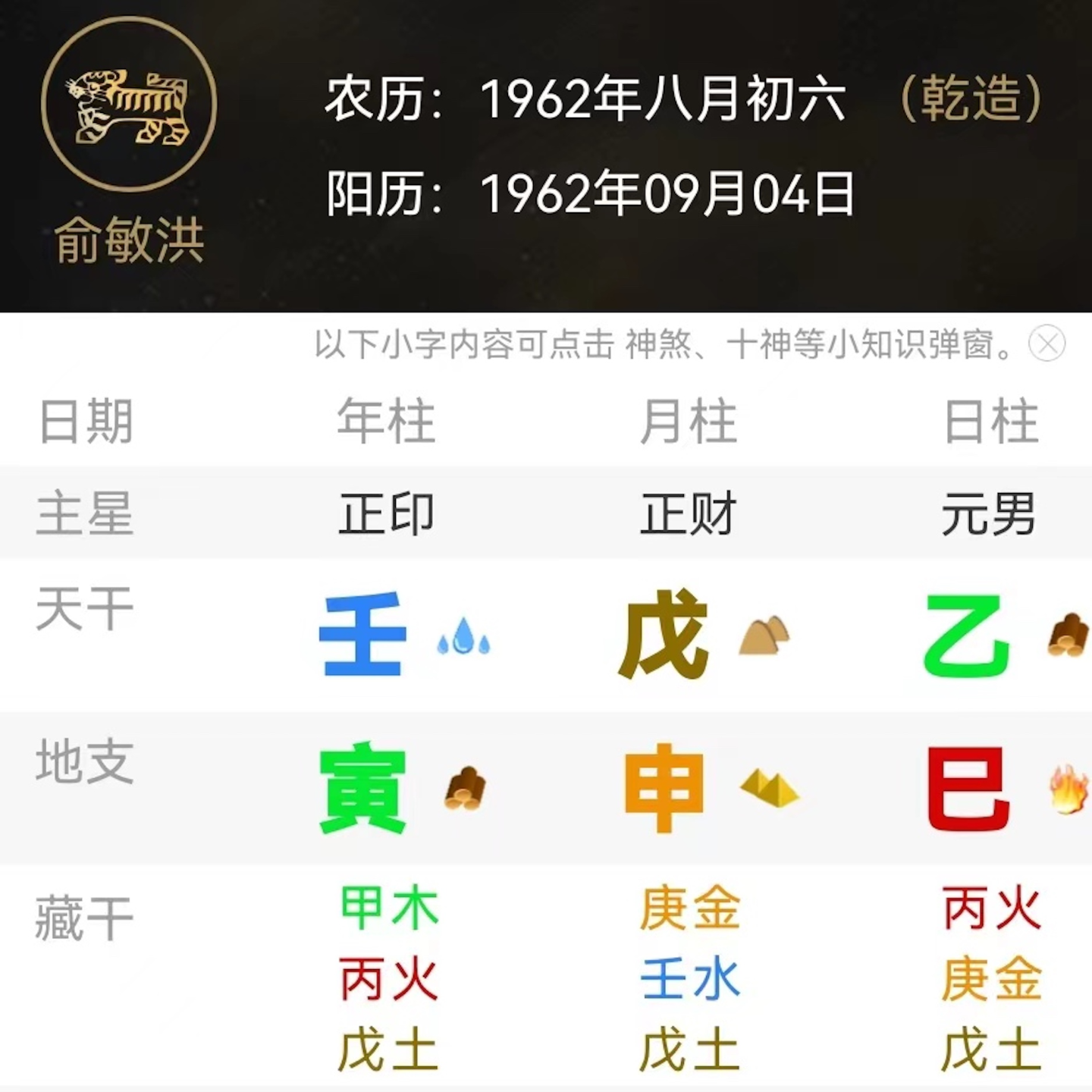Tap 甲木 in the 年柱 hidden stems
Image resolution: width=1092 pixels, height=1092 pixels.
click(x=389, y=907)
